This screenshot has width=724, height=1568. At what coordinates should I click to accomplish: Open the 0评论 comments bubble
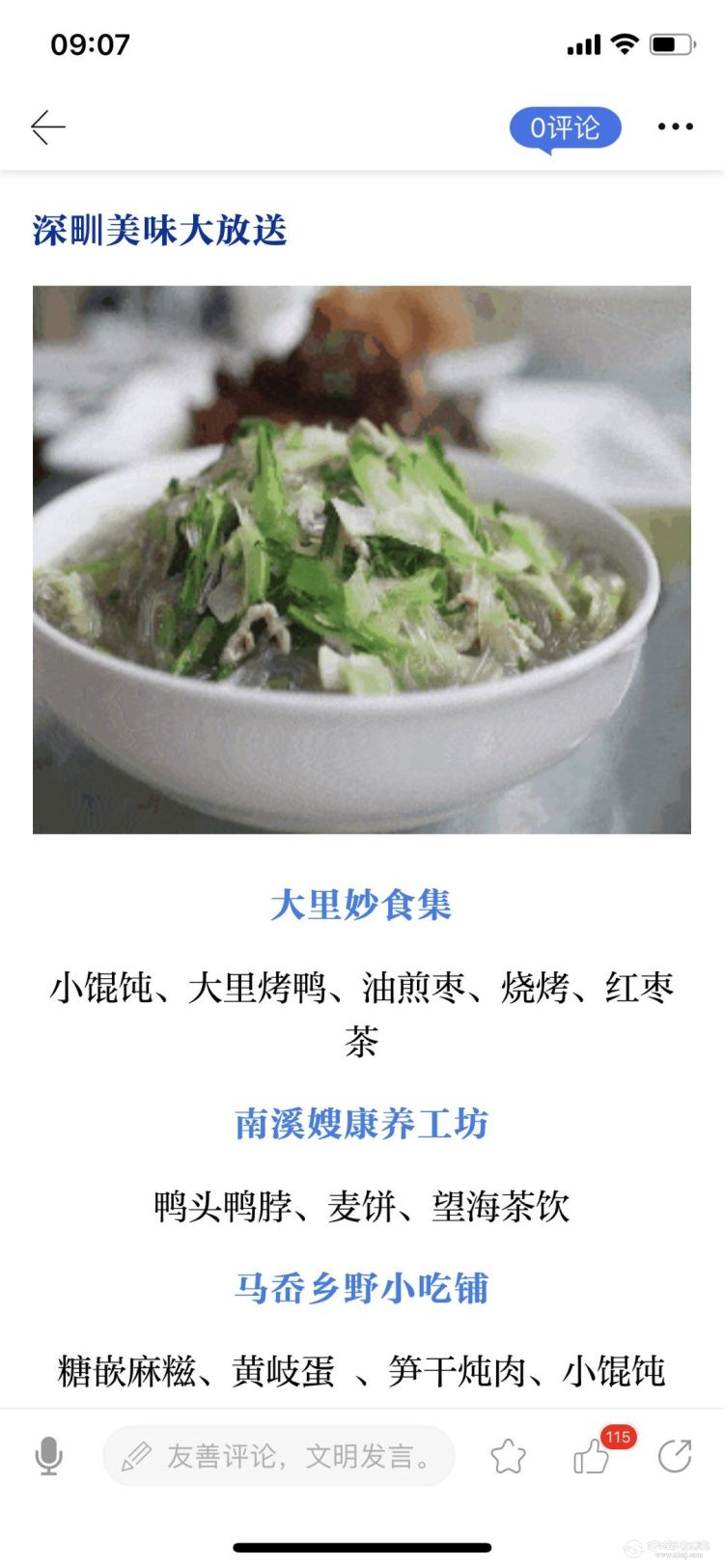click(x=565, y=127)
